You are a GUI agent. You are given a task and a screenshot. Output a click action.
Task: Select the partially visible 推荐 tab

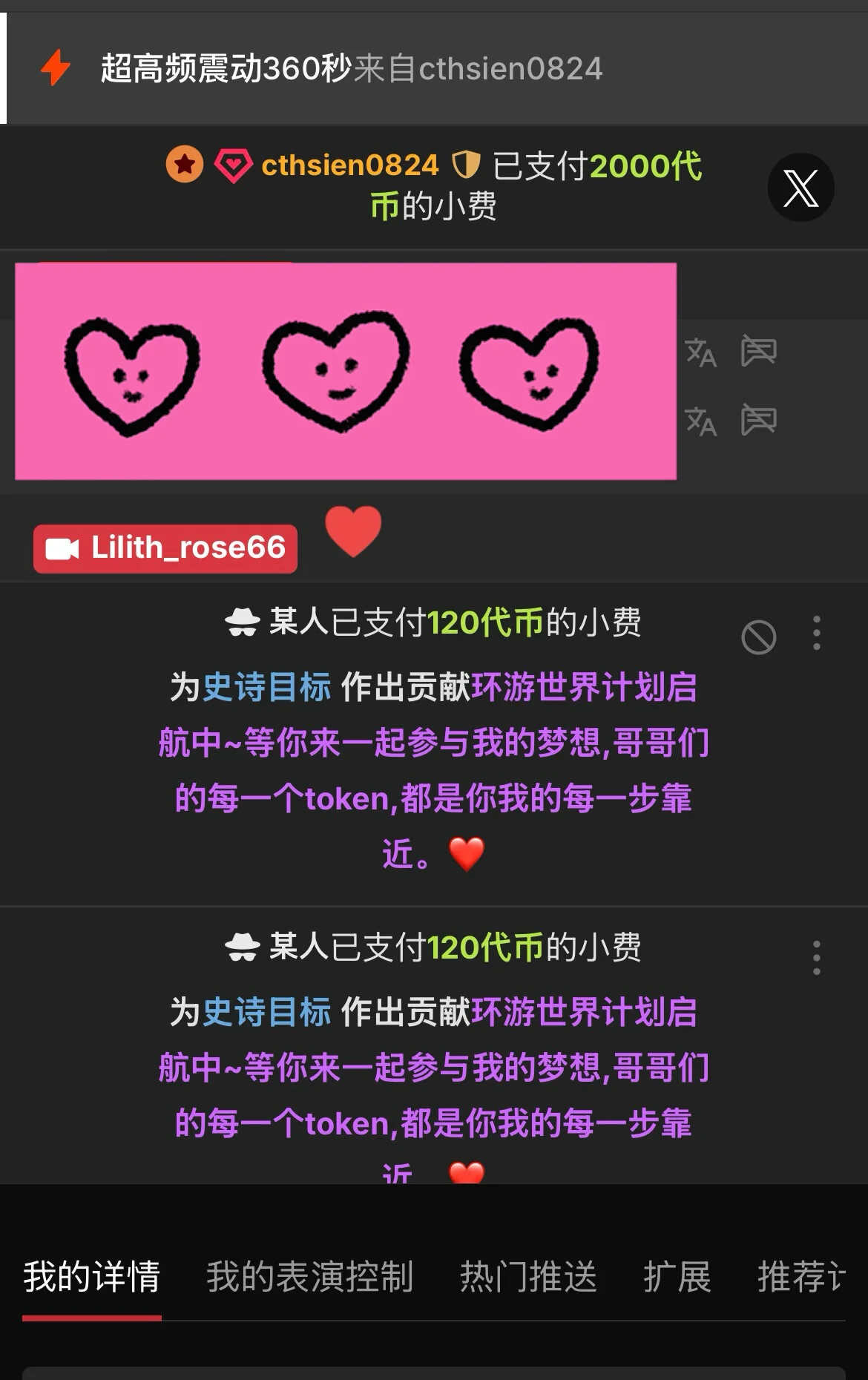(801, 1277)
